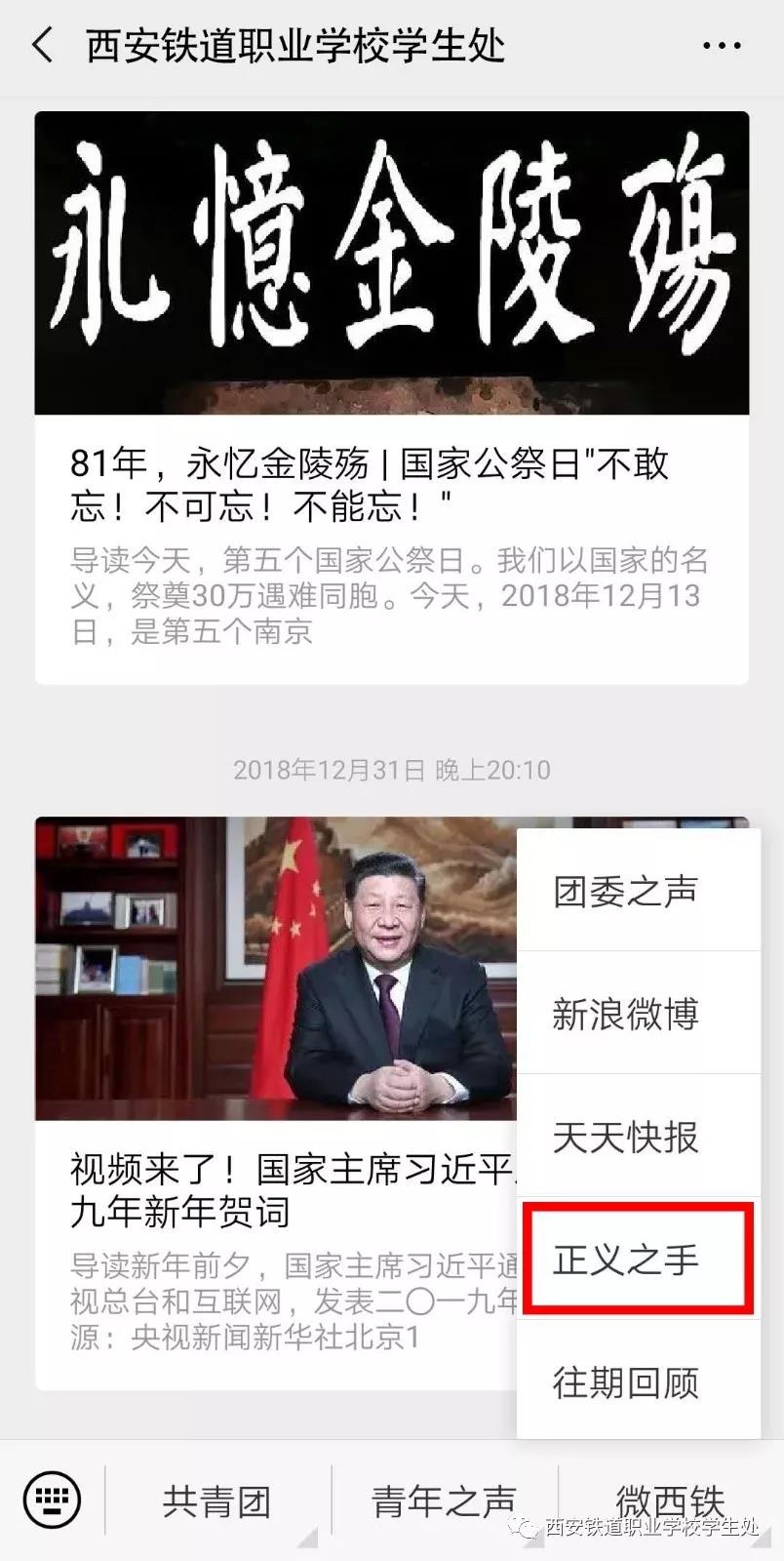View 往期回顾 past articles
Viewport: 784px width, 1561px height.
pyautogui.click(x=626, y=1383)
